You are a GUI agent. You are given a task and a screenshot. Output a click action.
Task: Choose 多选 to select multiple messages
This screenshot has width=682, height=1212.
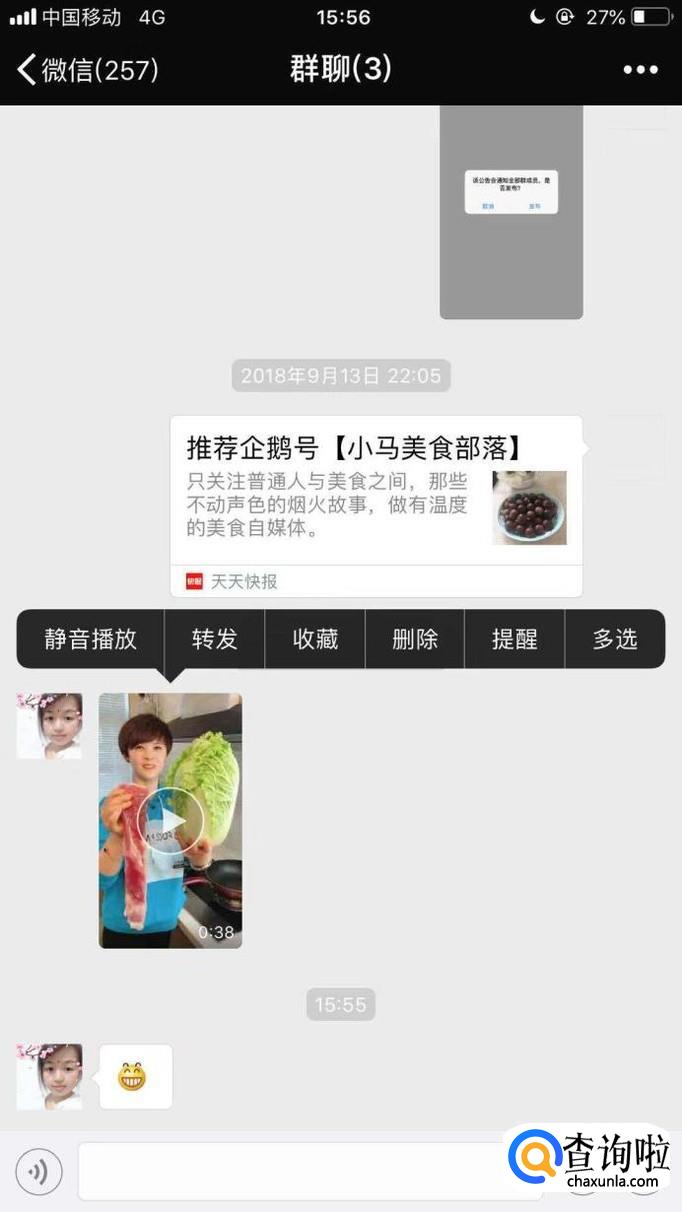(614, 639)
